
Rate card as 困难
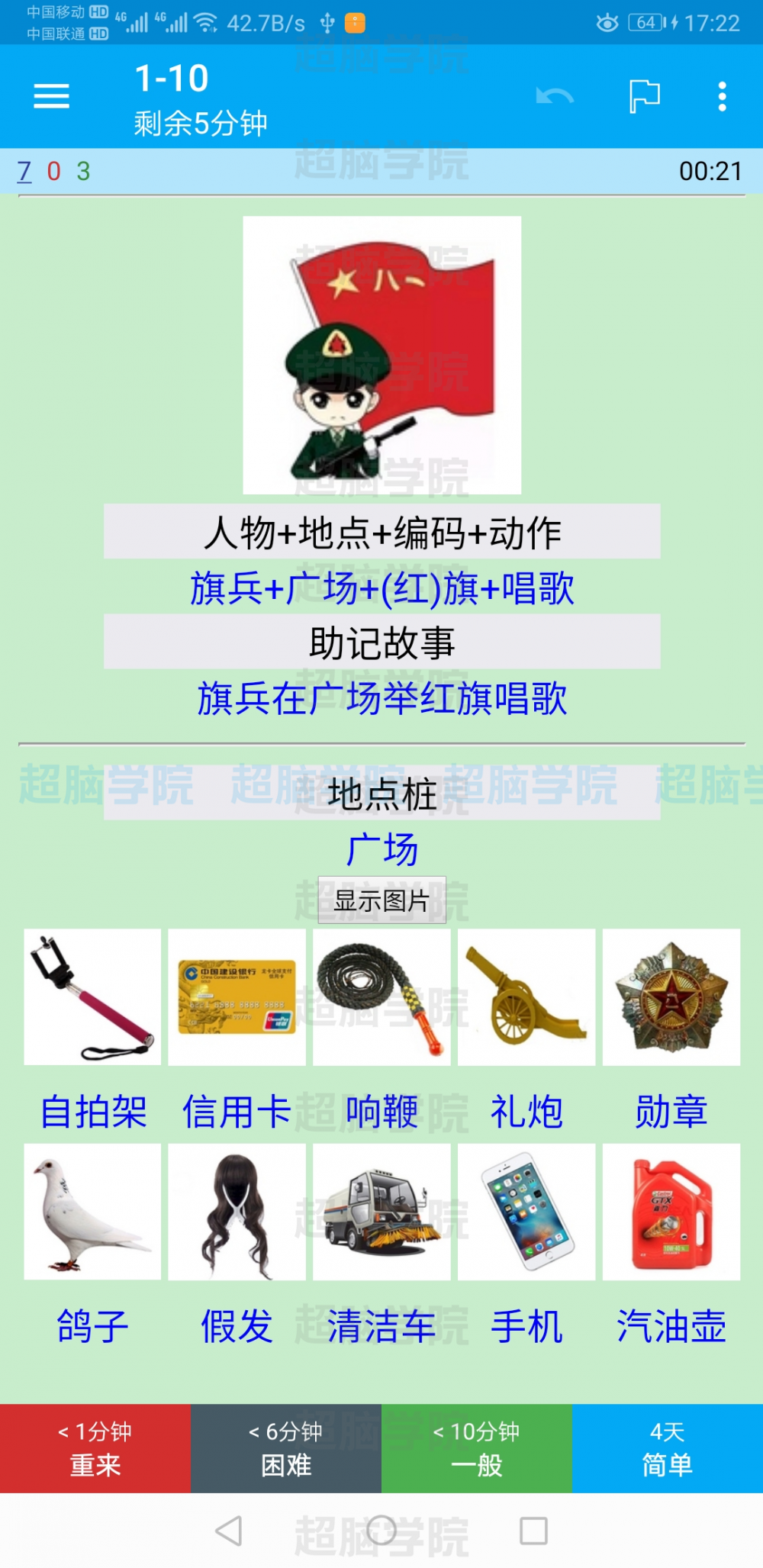click(x=286, y=1448)
